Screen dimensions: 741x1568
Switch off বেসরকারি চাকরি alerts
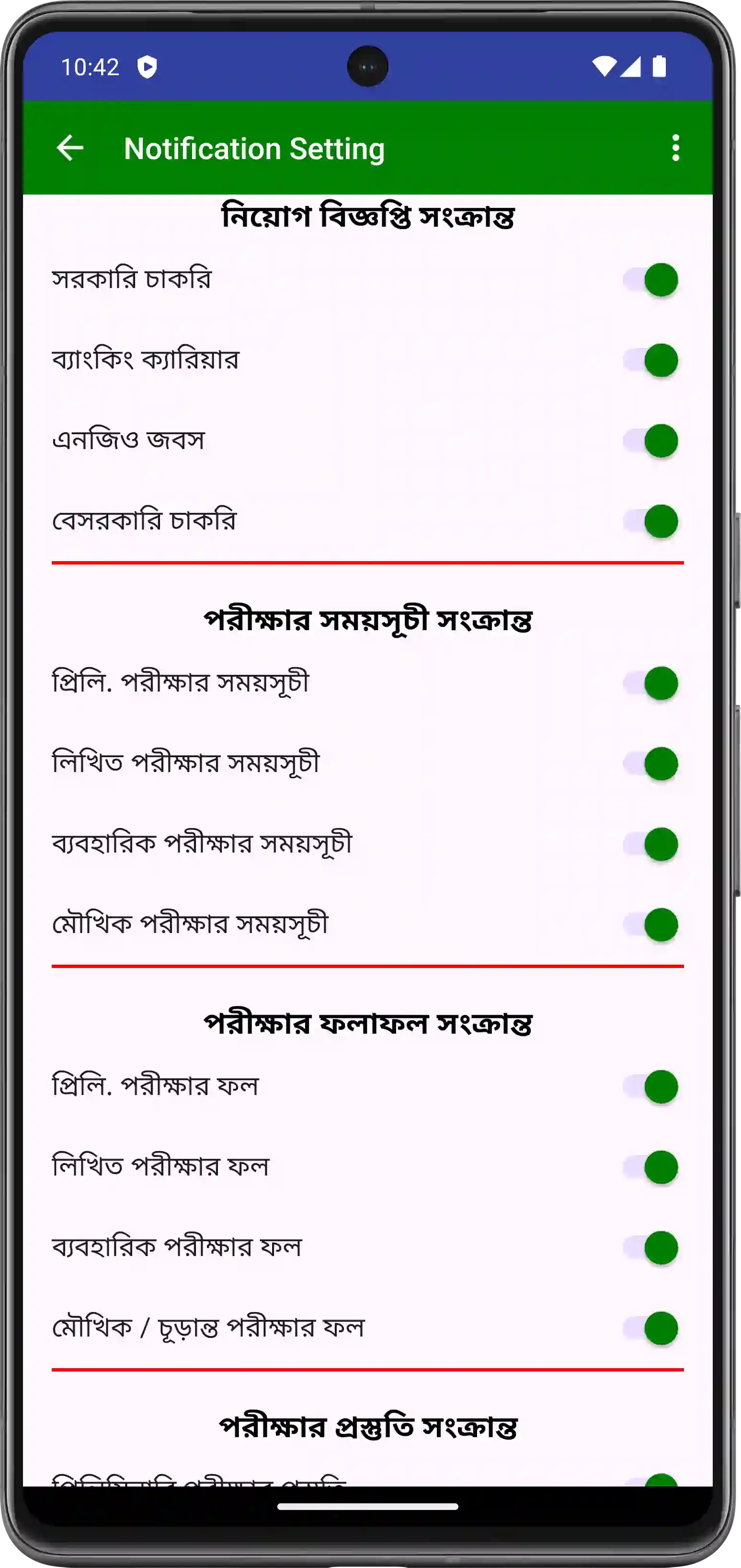(650, 522)
